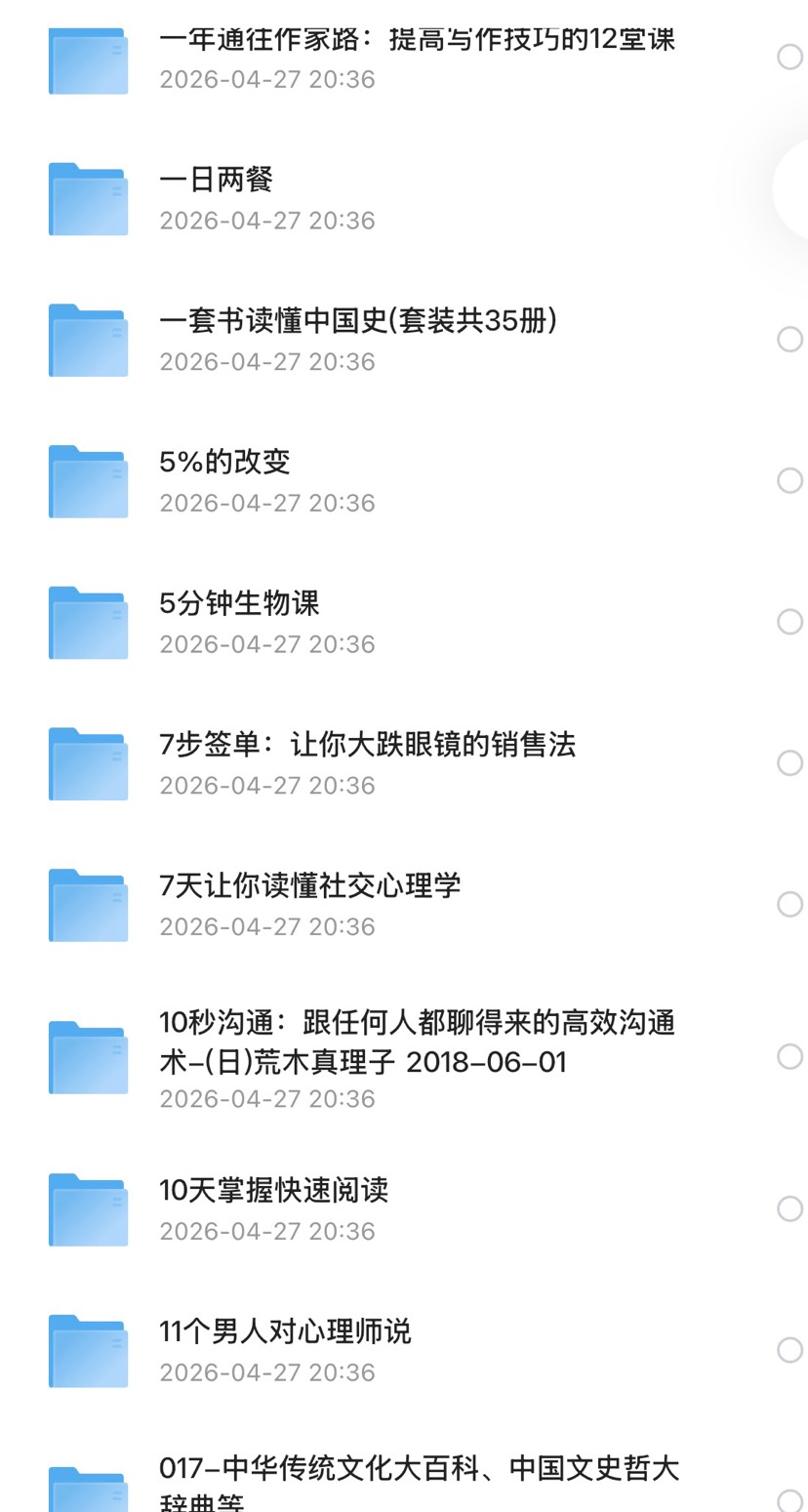Select the circle next to 一套书读懂中国史

tap(788, 340)
